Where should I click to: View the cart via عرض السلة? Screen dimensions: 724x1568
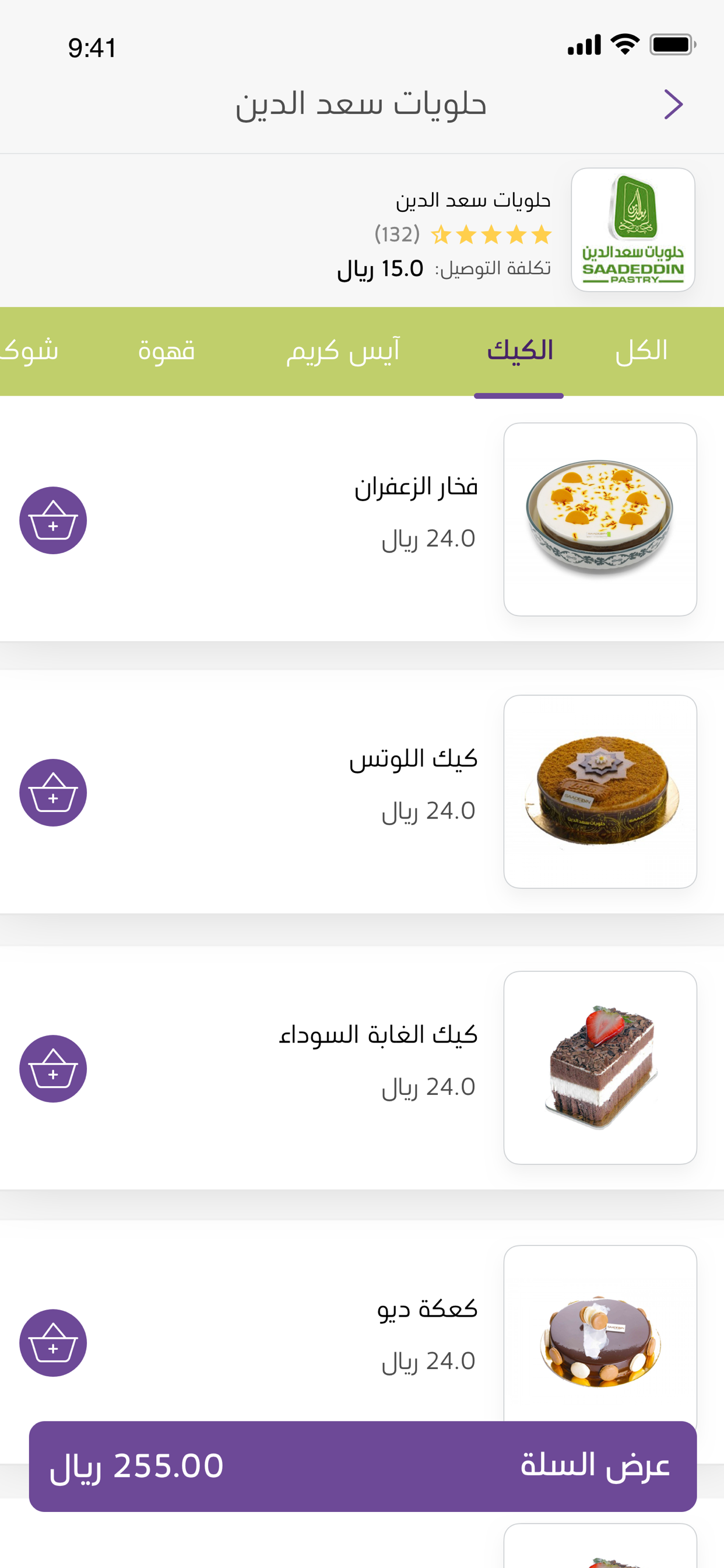click(x=363, y=1466)
